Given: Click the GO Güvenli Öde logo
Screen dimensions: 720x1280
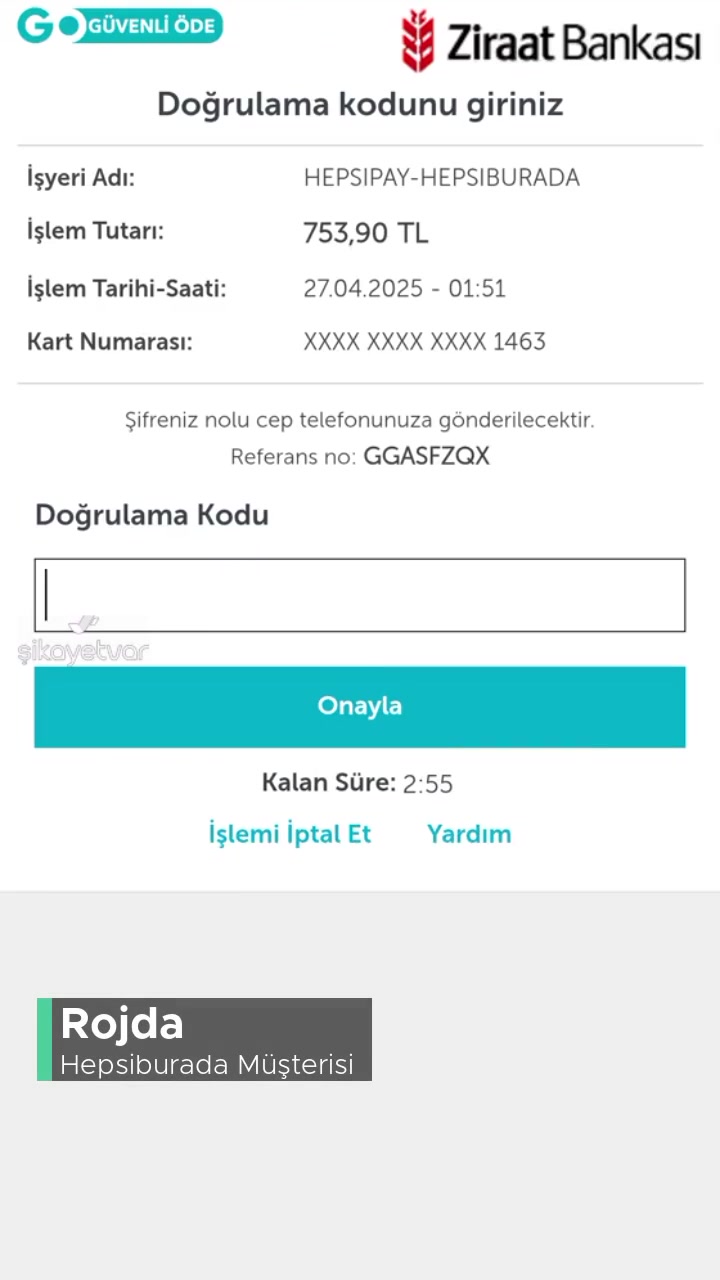Looking at the screenshot, I should (120, 25).
